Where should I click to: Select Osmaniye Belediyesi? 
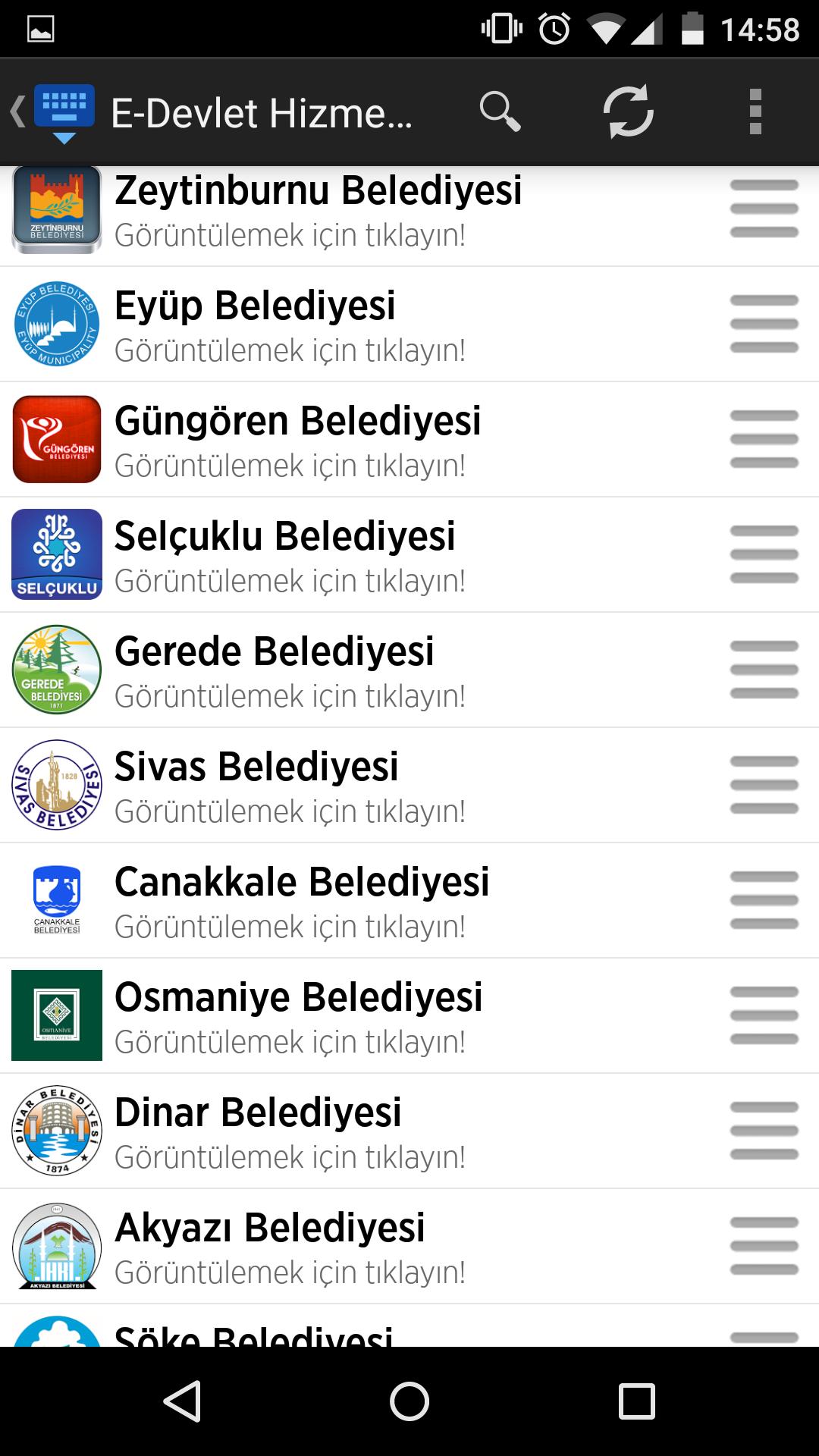click(x=318, y=1017)
